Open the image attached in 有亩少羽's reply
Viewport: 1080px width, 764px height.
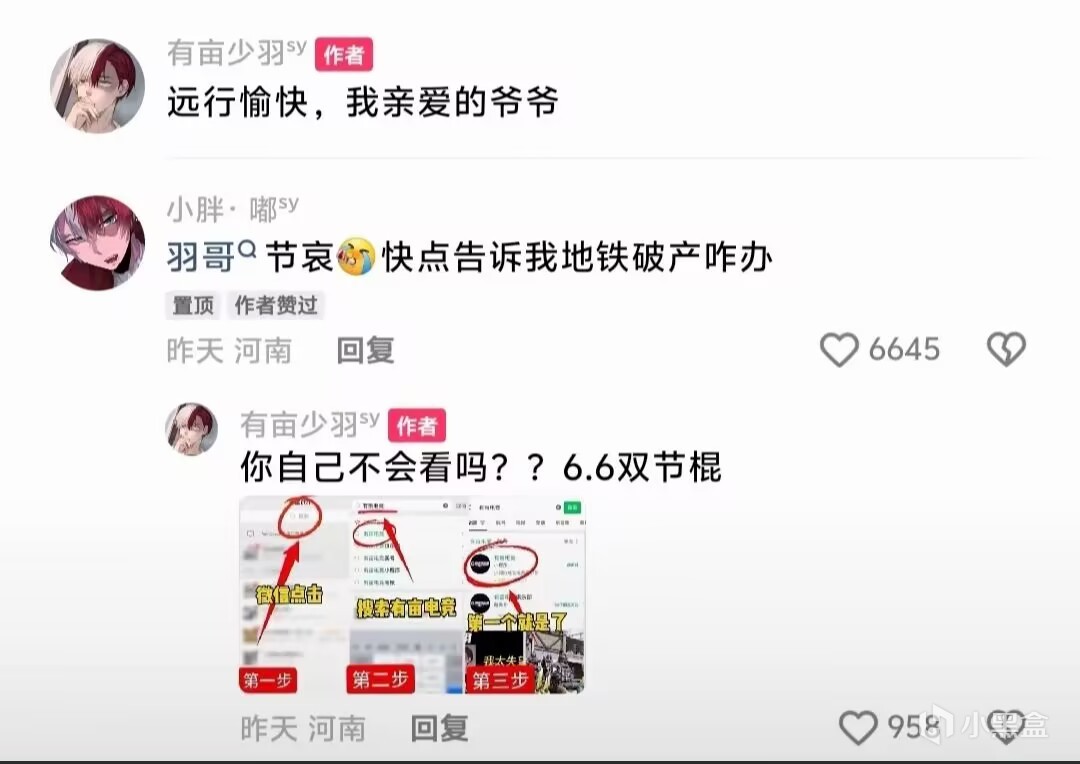411,594
